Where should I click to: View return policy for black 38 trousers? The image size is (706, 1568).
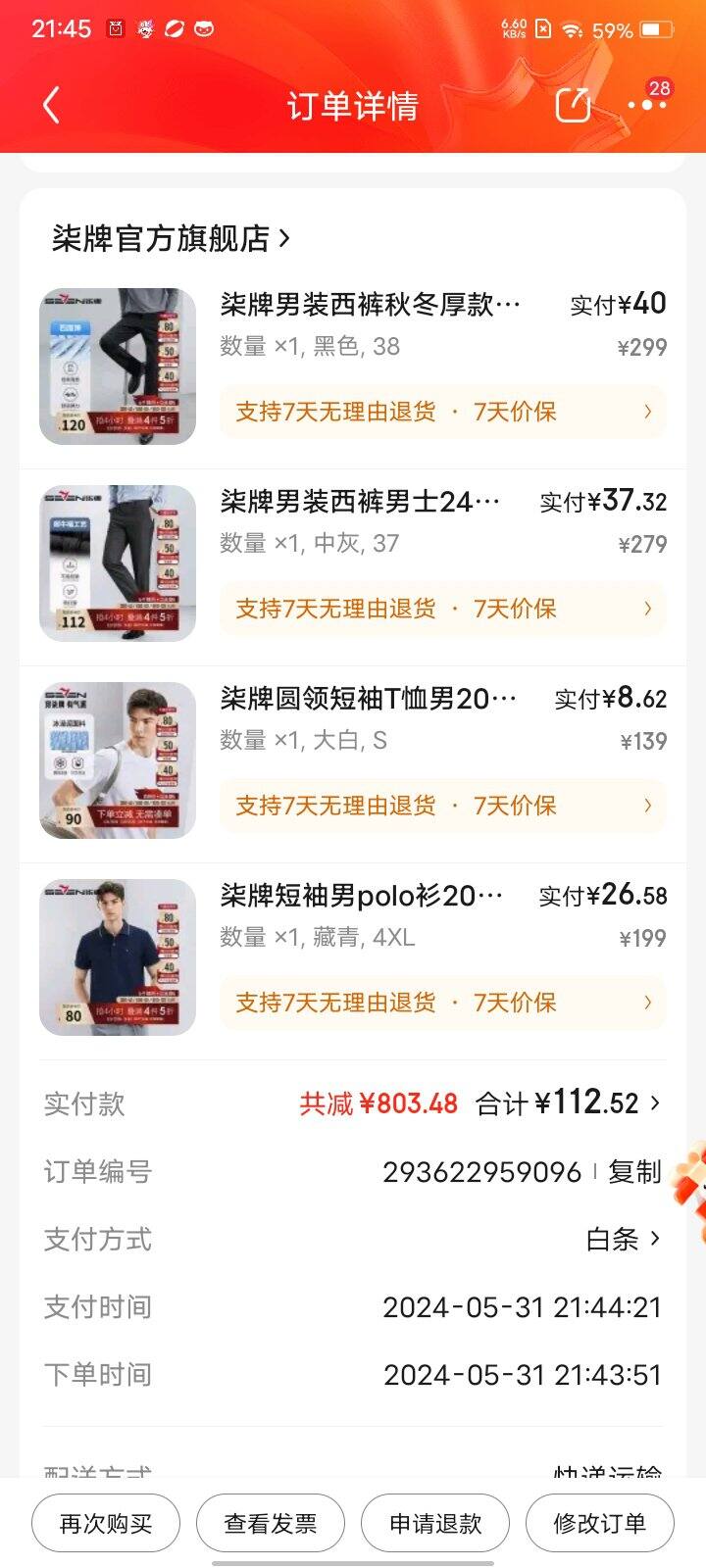443,412
